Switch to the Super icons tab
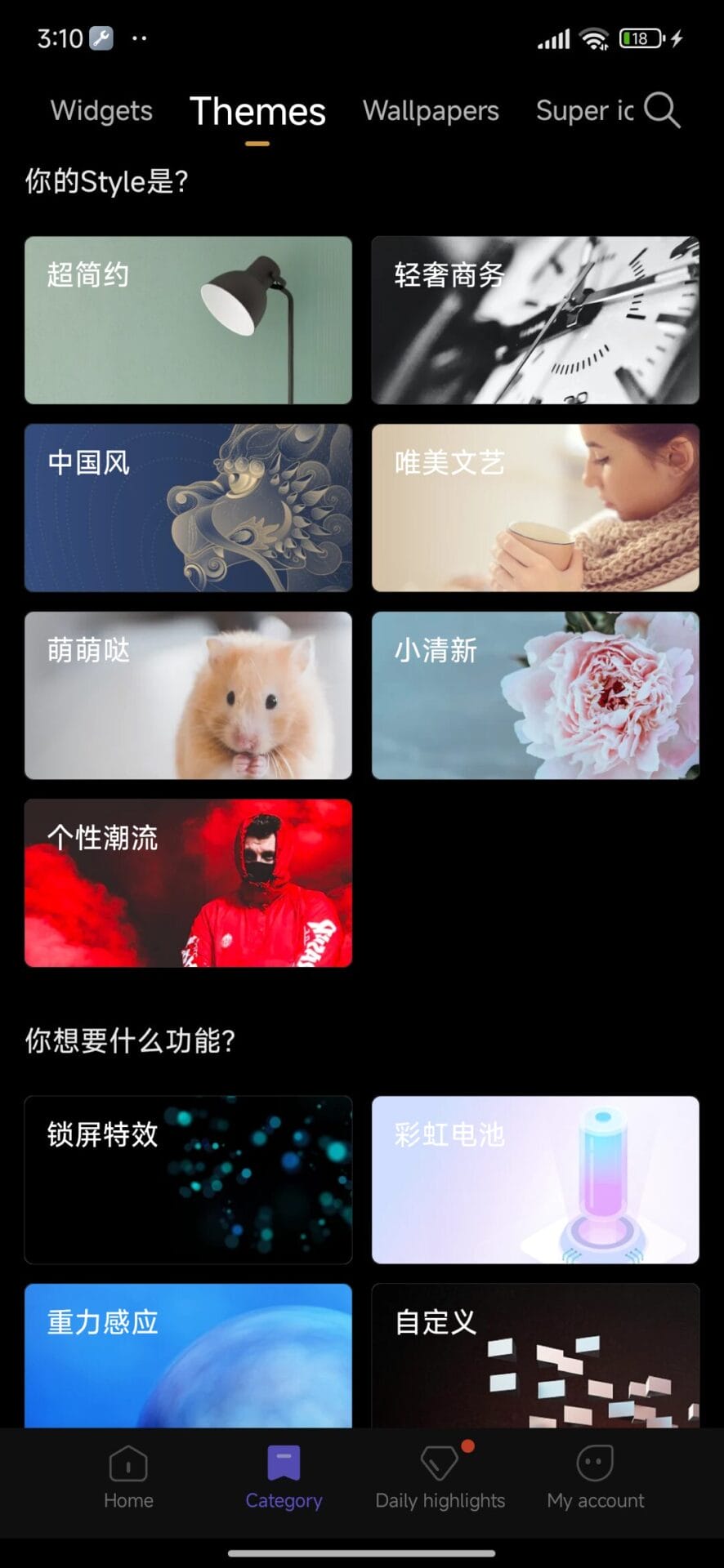 point(583,110)
